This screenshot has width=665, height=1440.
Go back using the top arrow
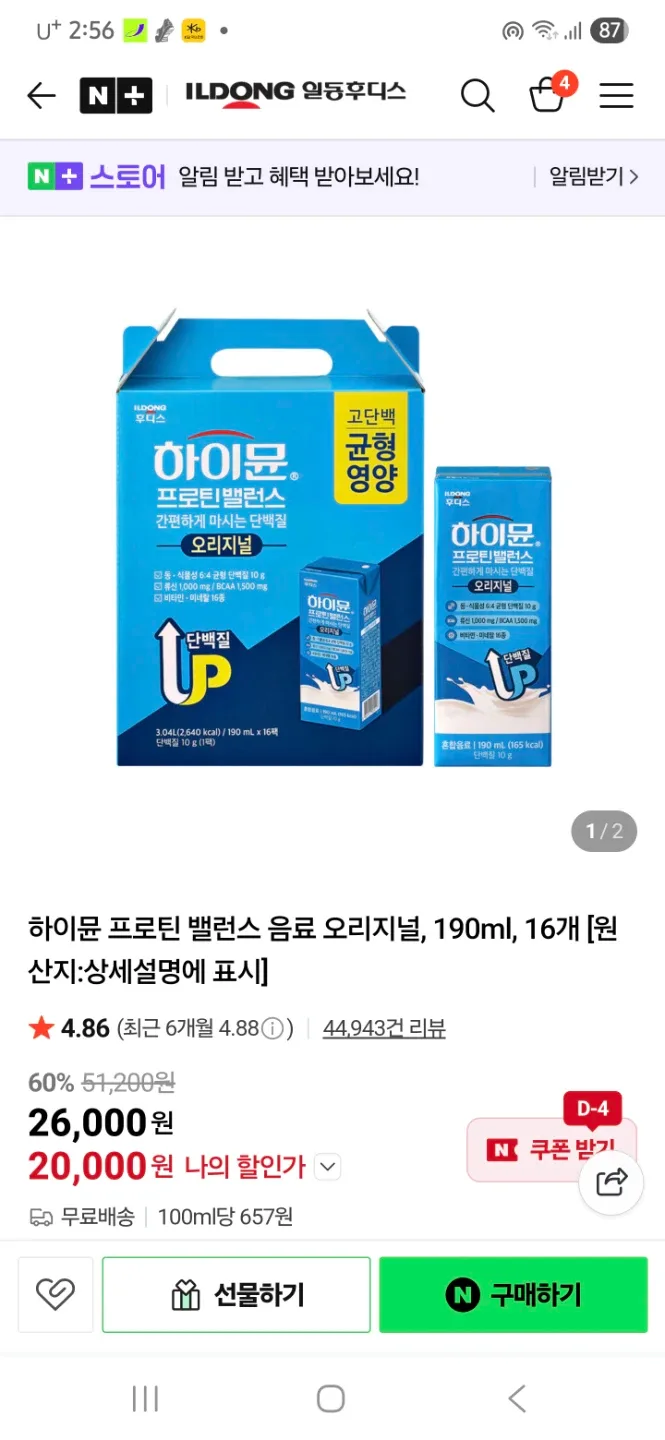pos(41,95)
